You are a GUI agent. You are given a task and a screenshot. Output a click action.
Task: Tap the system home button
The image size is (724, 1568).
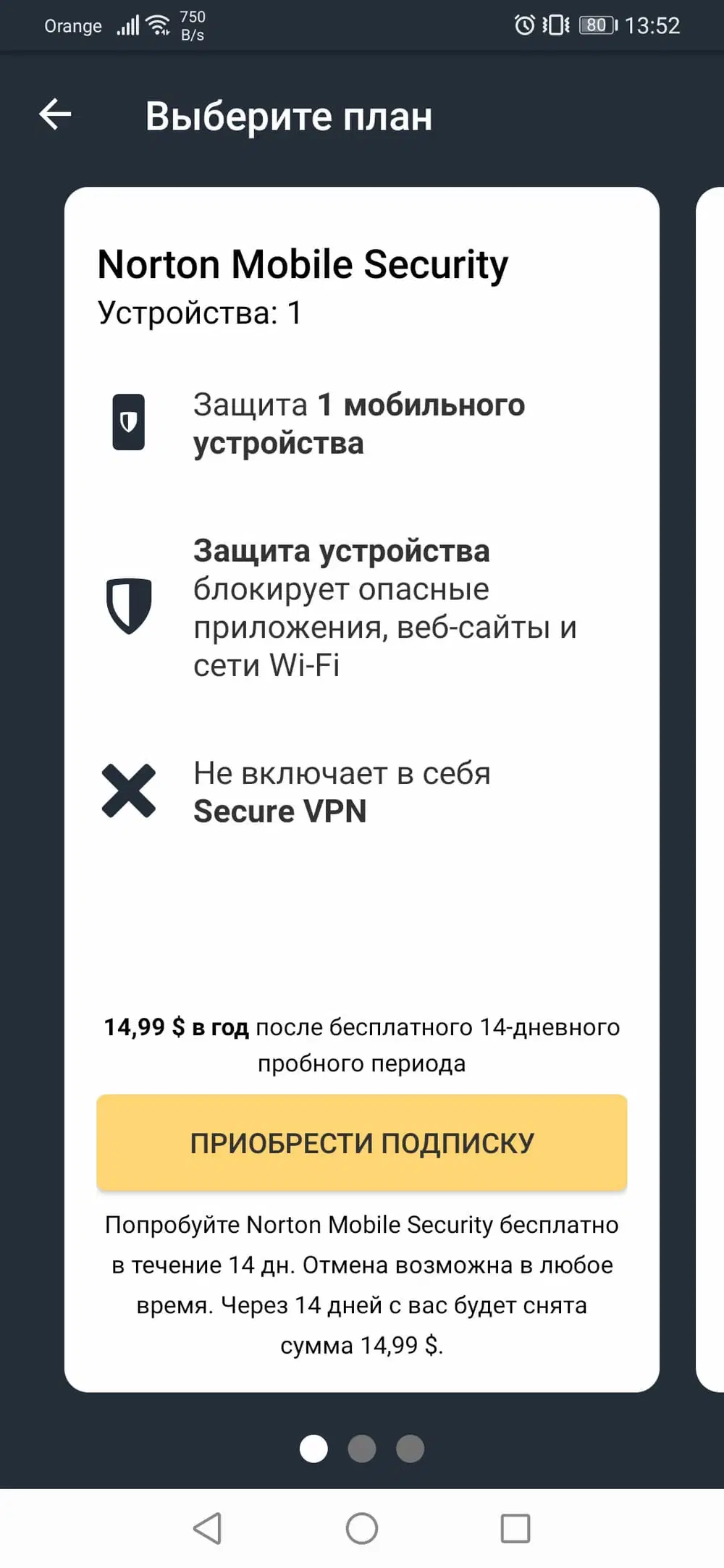pyautogui.click(x=362, y=1528)
